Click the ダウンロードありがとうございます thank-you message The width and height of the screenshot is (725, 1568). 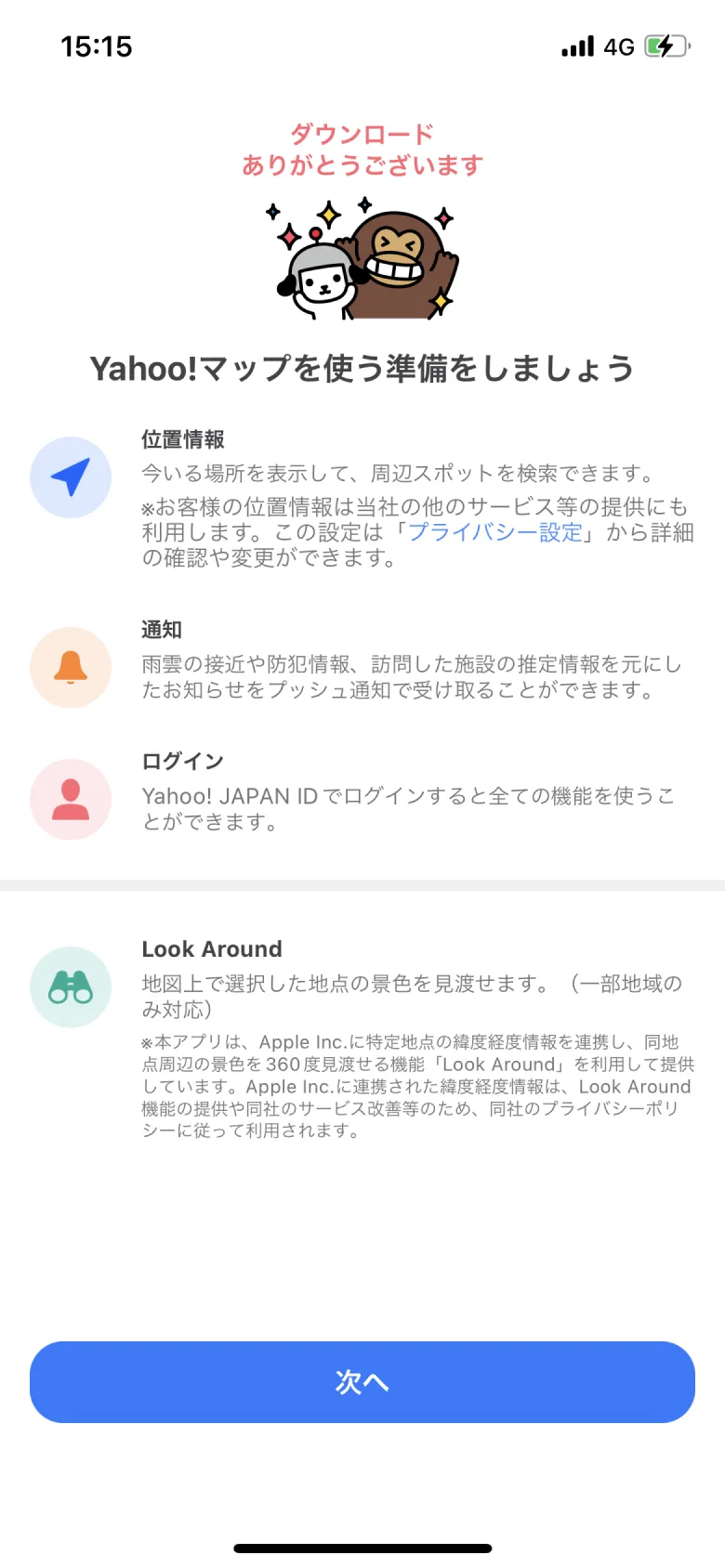click(362, 149)
